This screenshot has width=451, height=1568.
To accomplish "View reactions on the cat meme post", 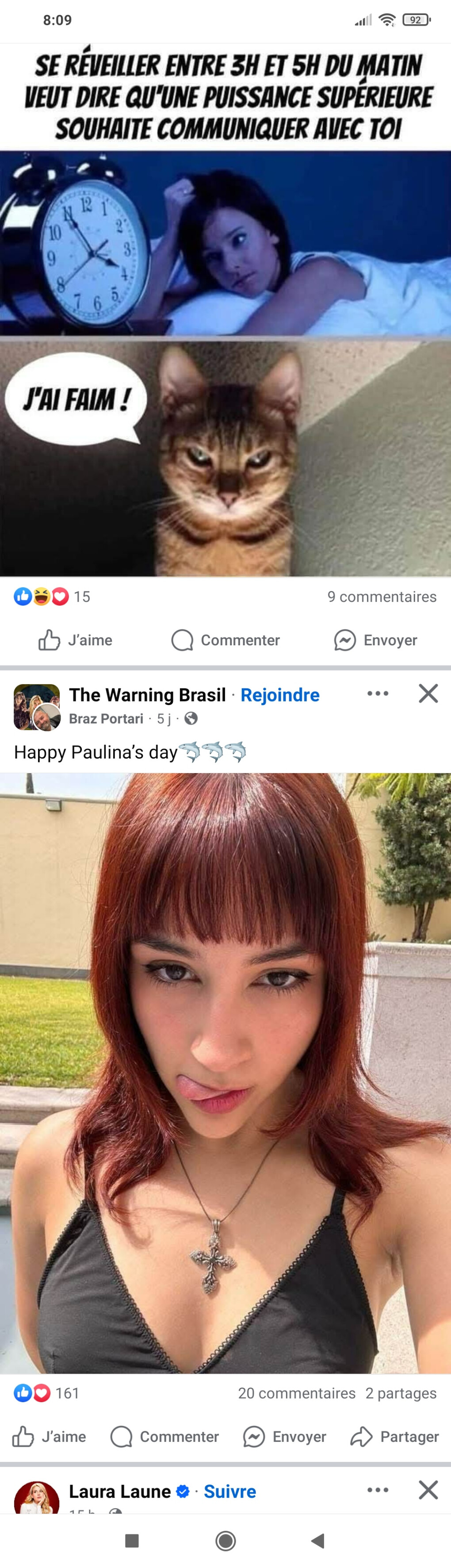I will point(52,597).
